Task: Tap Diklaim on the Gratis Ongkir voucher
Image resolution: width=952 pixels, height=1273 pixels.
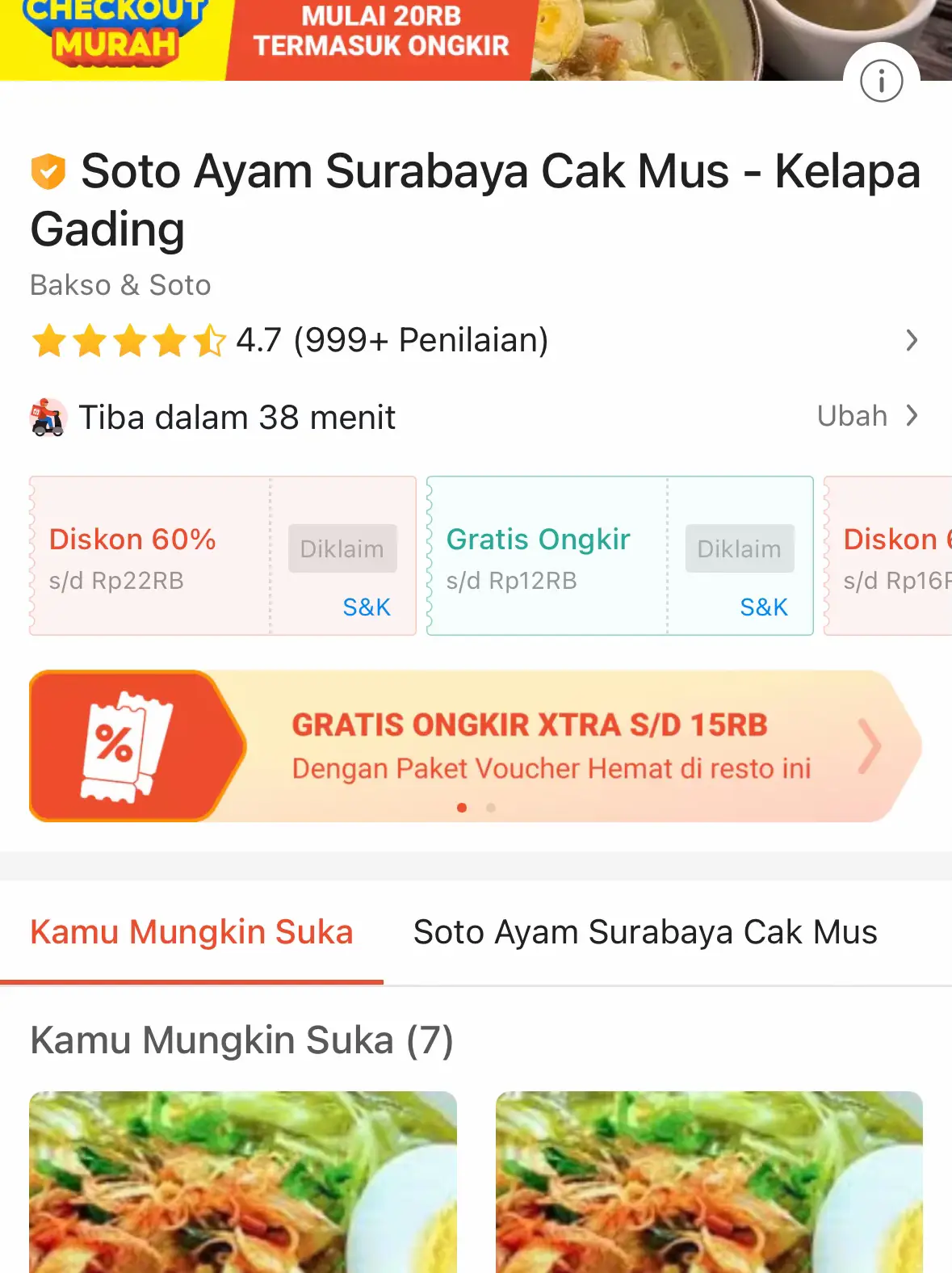Action: click(x=739, y=549)
